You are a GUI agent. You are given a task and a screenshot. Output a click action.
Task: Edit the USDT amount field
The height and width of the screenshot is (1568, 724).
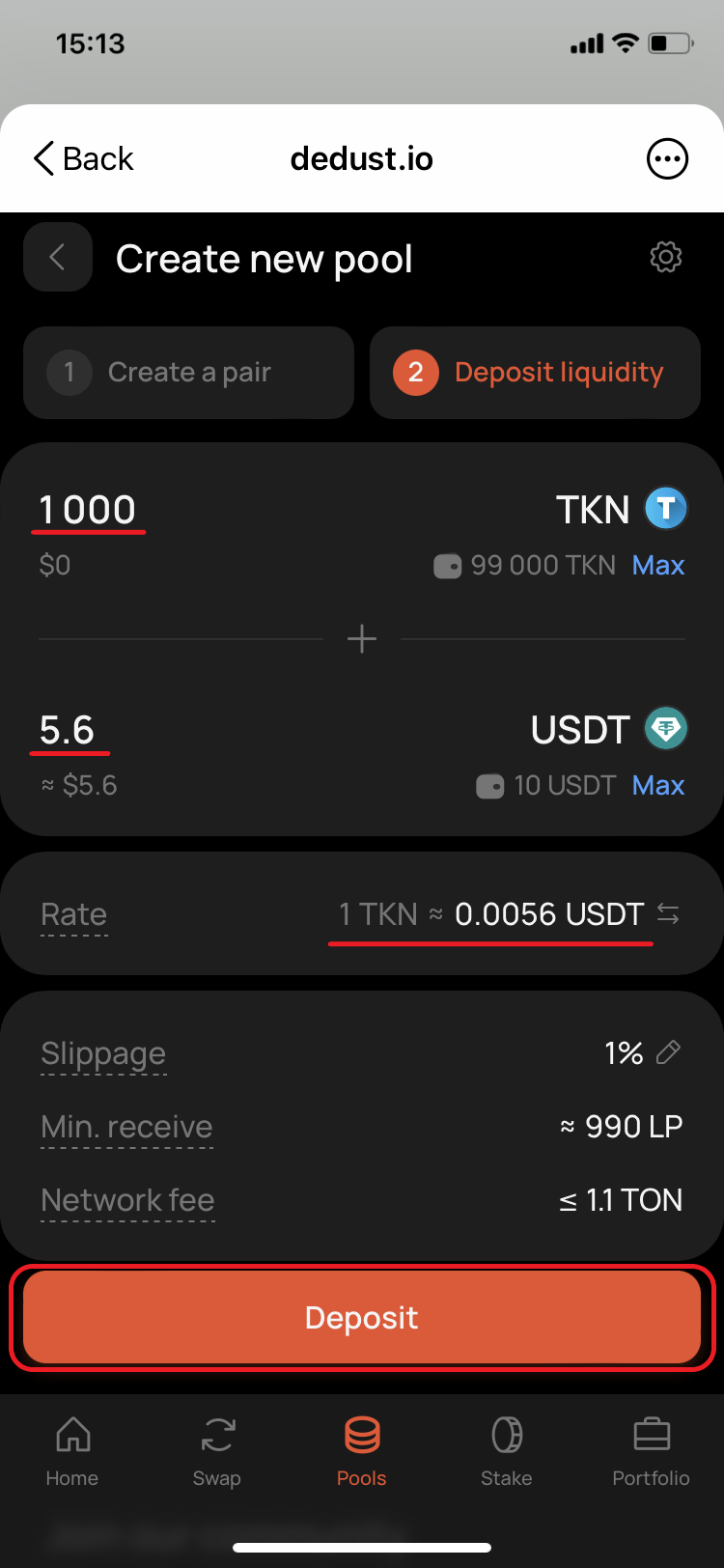(68, 730)
